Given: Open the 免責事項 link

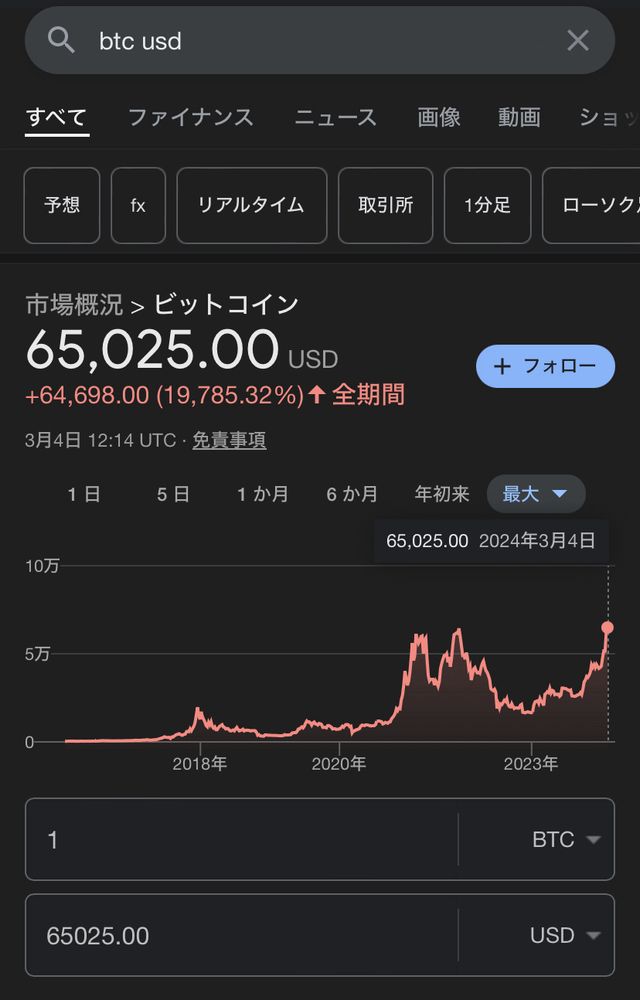Looking at the screenshot, I should [x=229, y=440].
